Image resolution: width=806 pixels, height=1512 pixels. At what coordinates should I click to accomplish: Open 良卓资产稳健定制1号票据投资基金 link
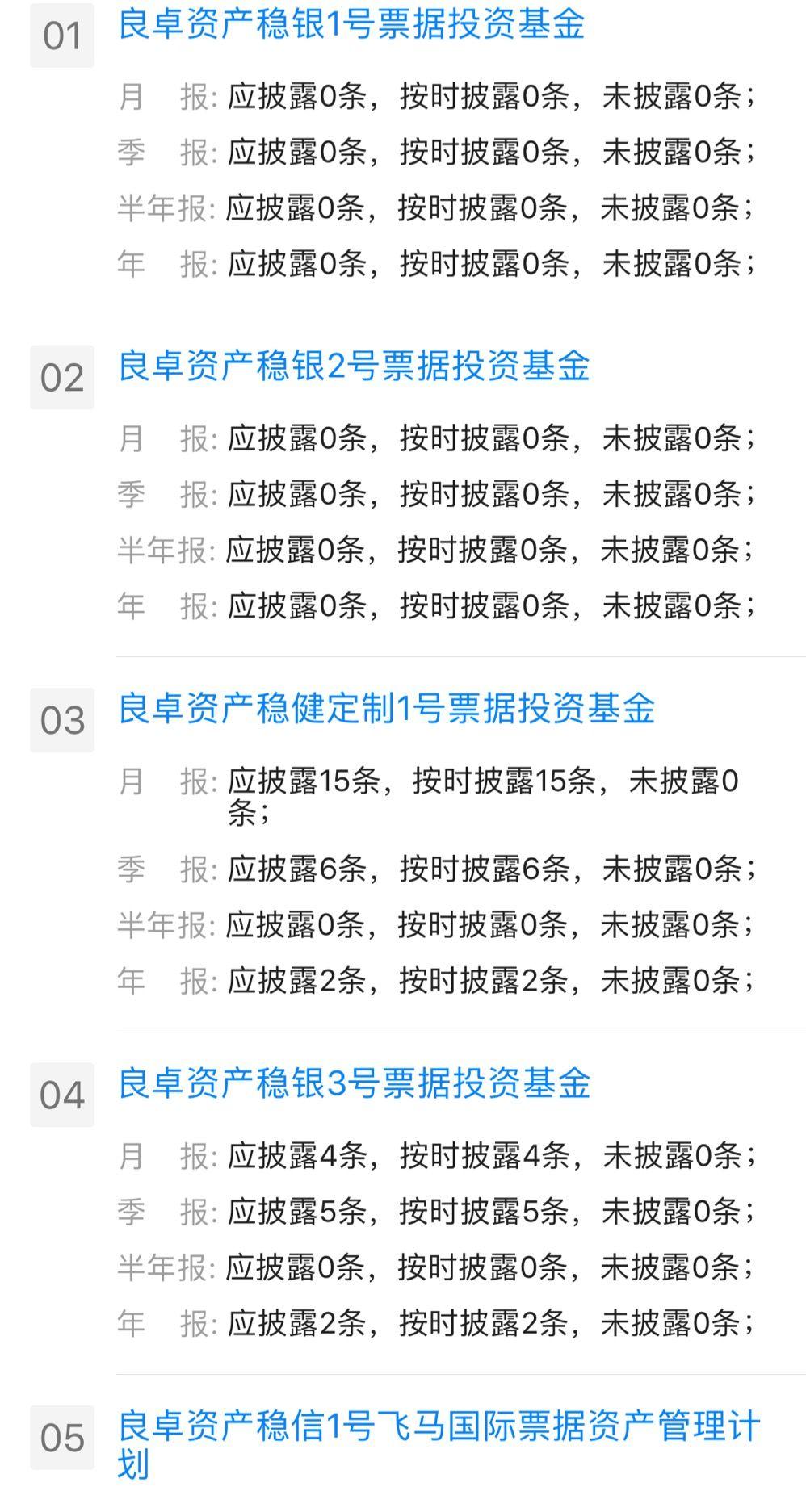[x=386, y=709]
